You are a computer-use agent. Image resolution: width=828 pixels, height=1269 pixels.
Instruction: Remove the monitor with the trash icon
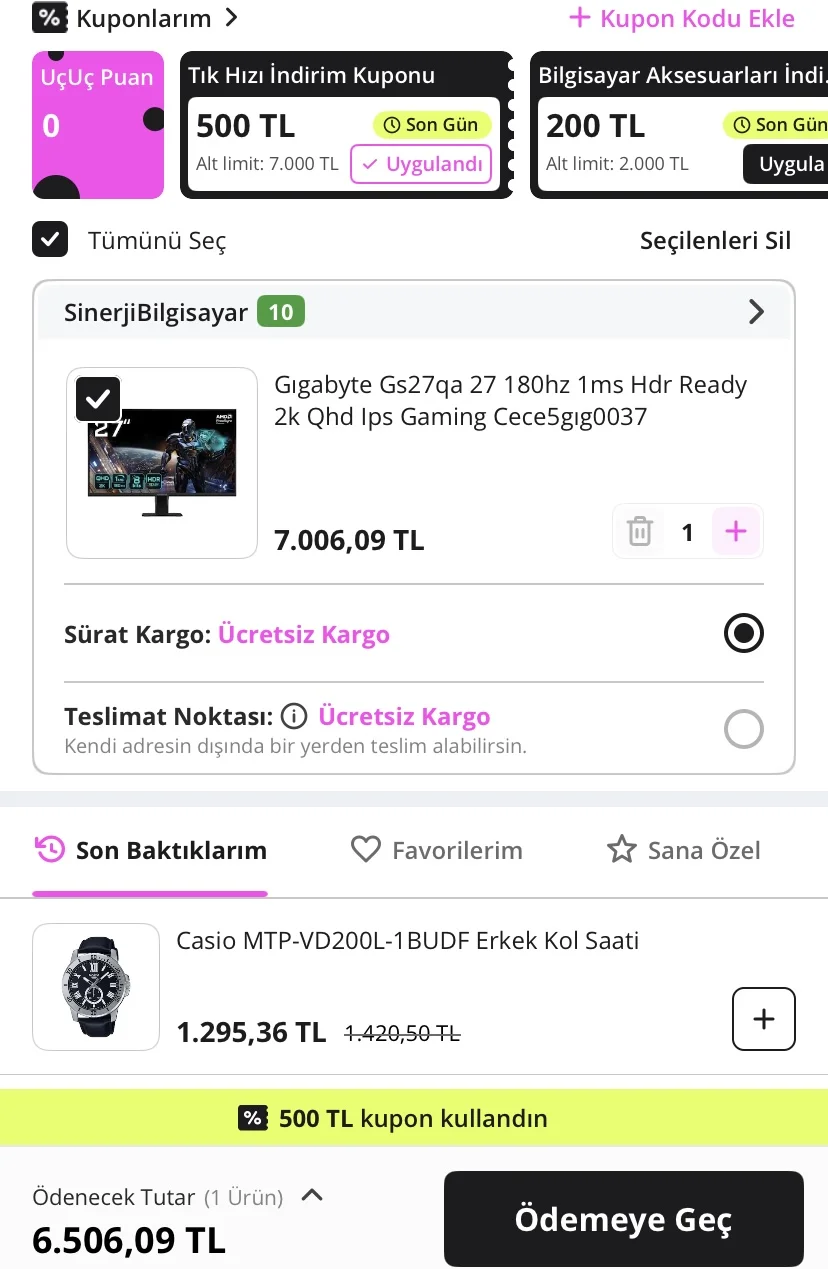coord(640,531)
